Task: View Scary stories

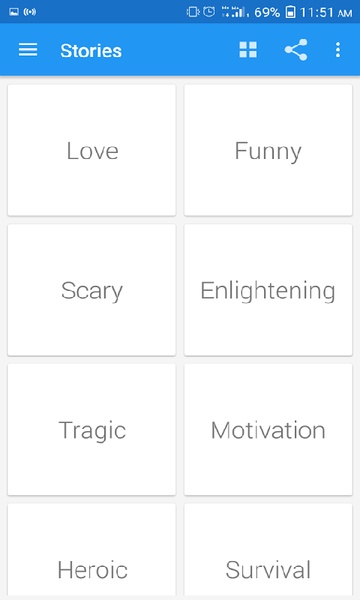Action: [92, 290]
